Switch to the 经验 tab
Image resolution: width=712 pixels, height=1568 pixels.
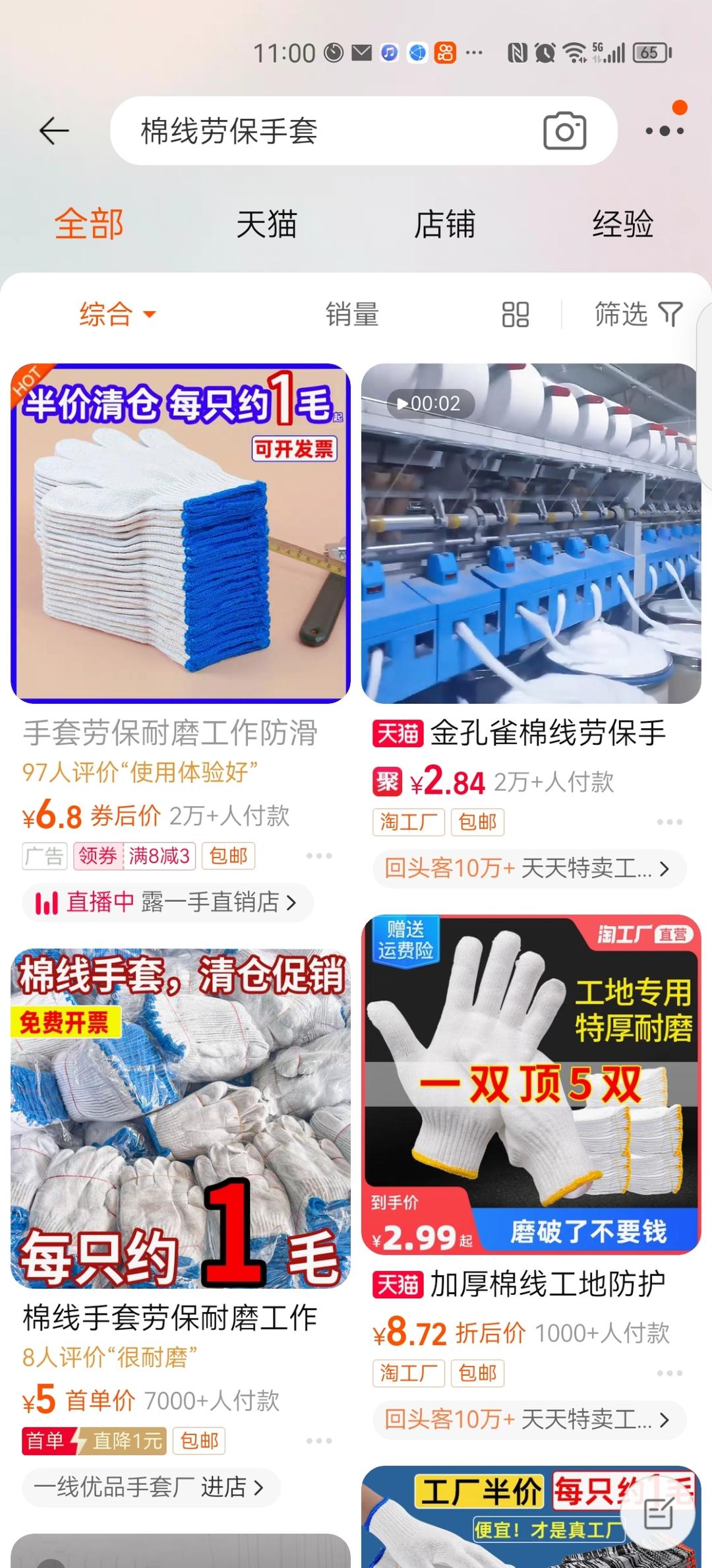click(x=622, y=224)
